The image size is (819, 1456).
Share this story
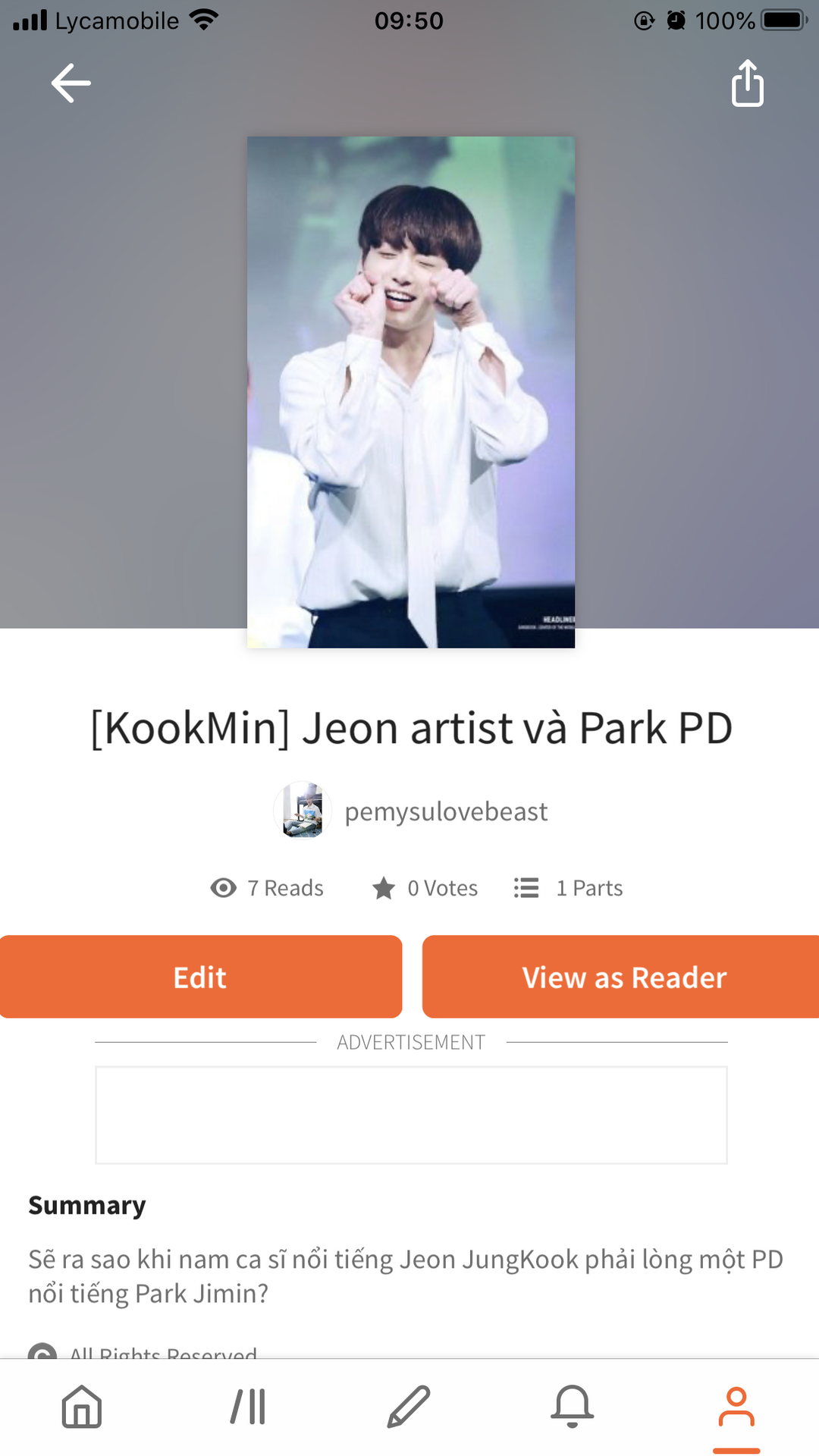[x=747, y=83]
